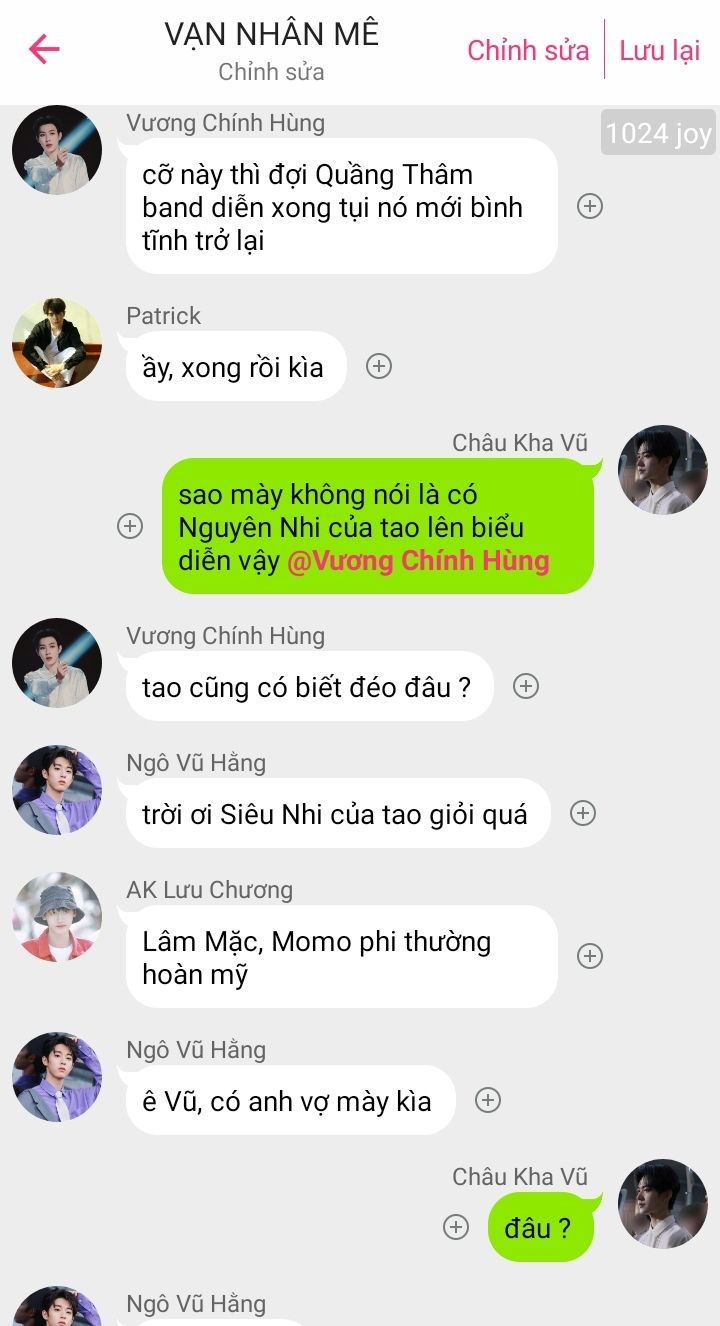
Task: Open AK Lưu Chương's avatar
Action: coord(57,917)
